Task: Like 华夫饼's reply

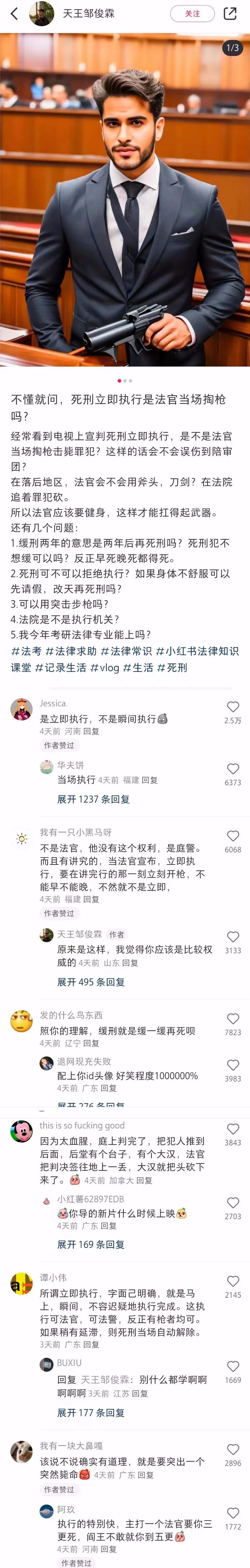Action: (232, 769)
